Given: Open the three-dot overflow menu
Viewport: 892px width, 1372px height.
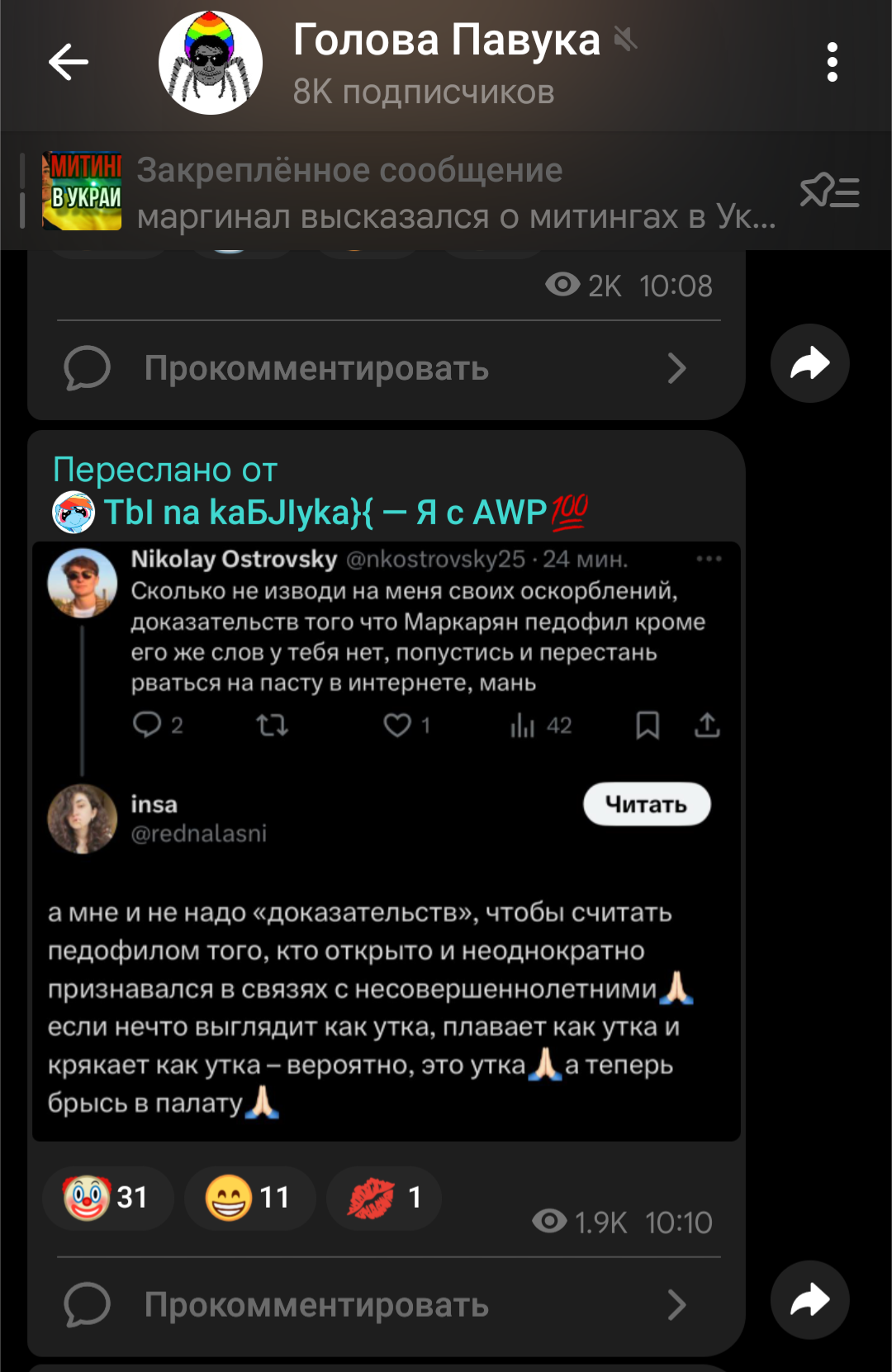Looking at the screenshot, I should click(832, 63).
